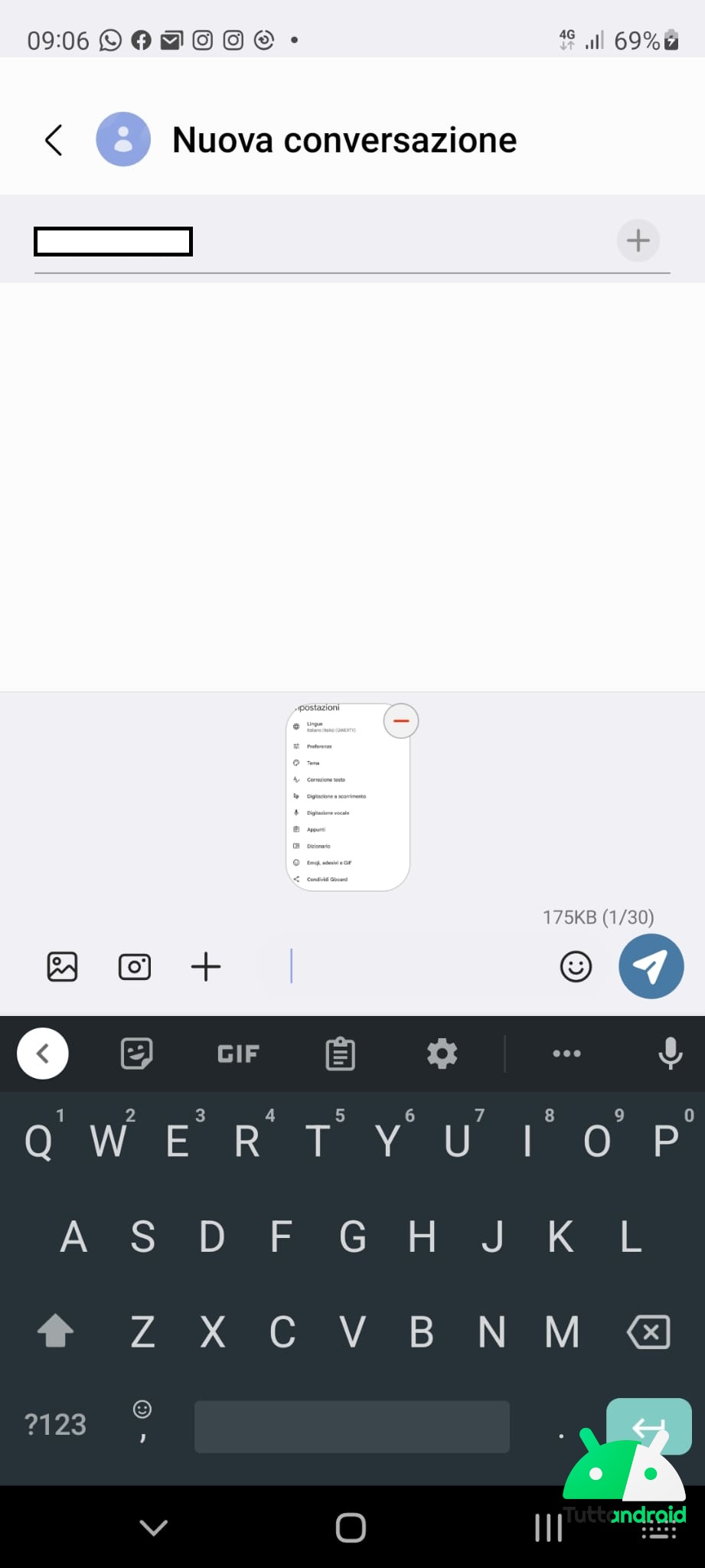
Task: Go back from Nuova conversazione
Action: click(54, 140)
